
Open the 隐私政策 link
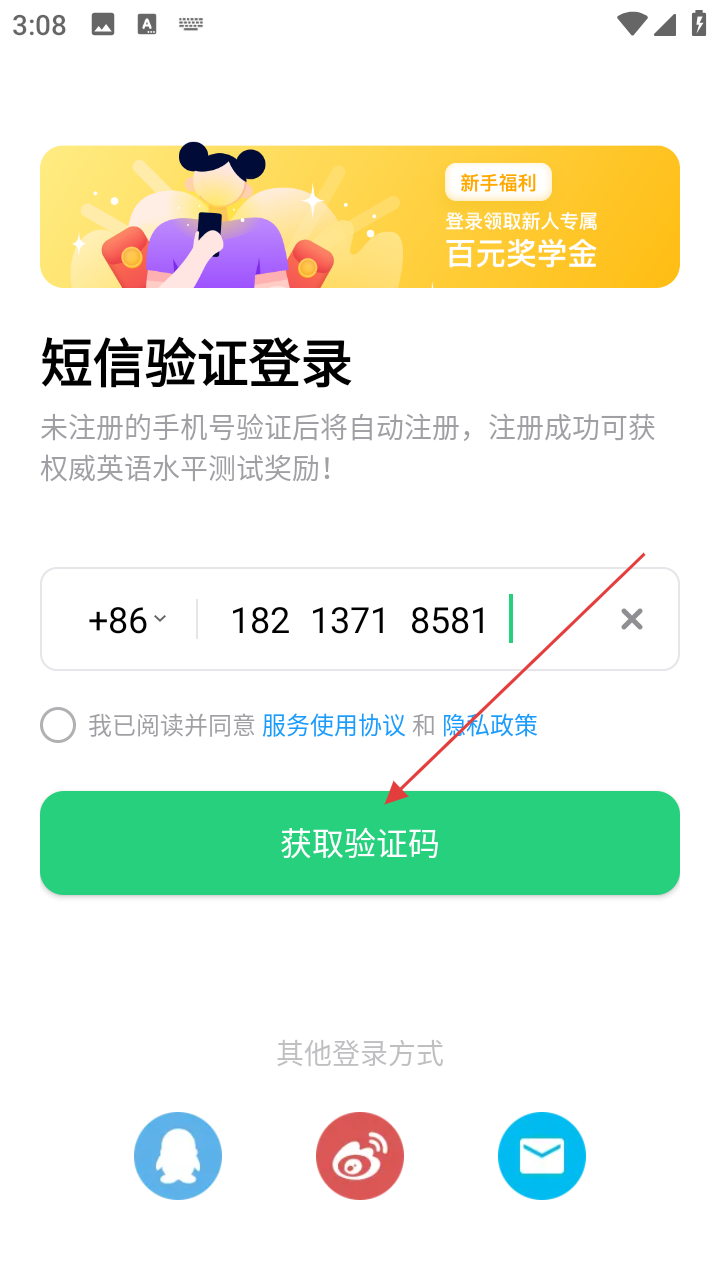coord(490,725)
